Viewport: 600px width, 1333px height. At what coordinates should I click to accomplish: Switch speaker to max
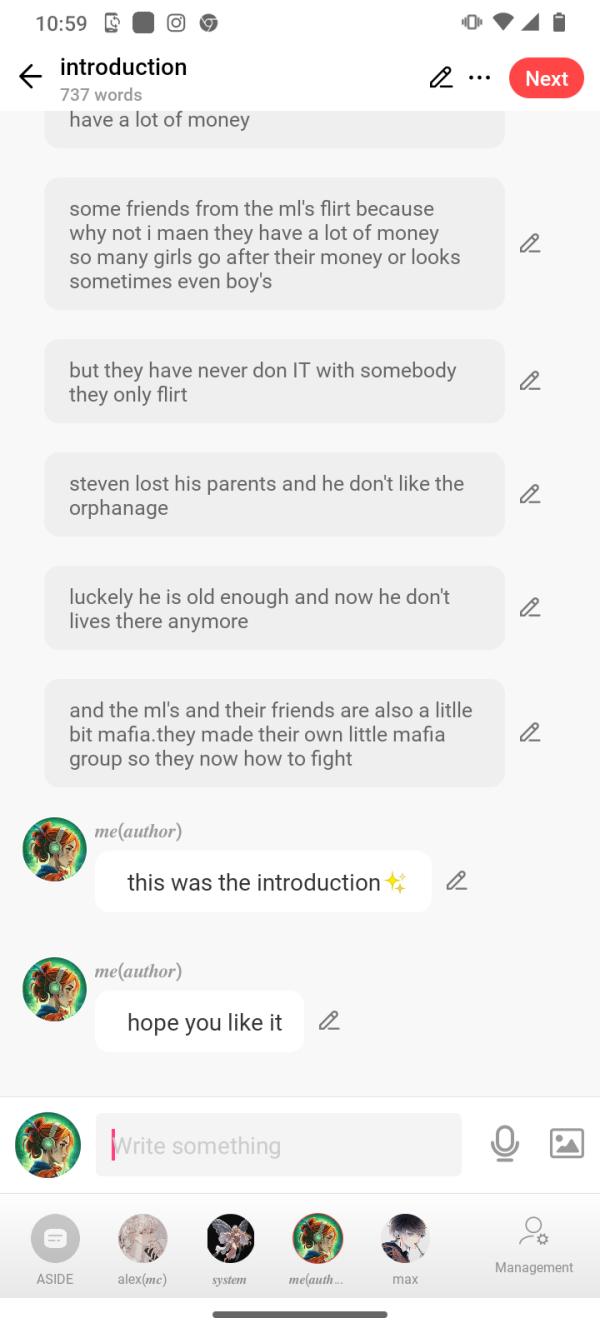coord(405,1248)
